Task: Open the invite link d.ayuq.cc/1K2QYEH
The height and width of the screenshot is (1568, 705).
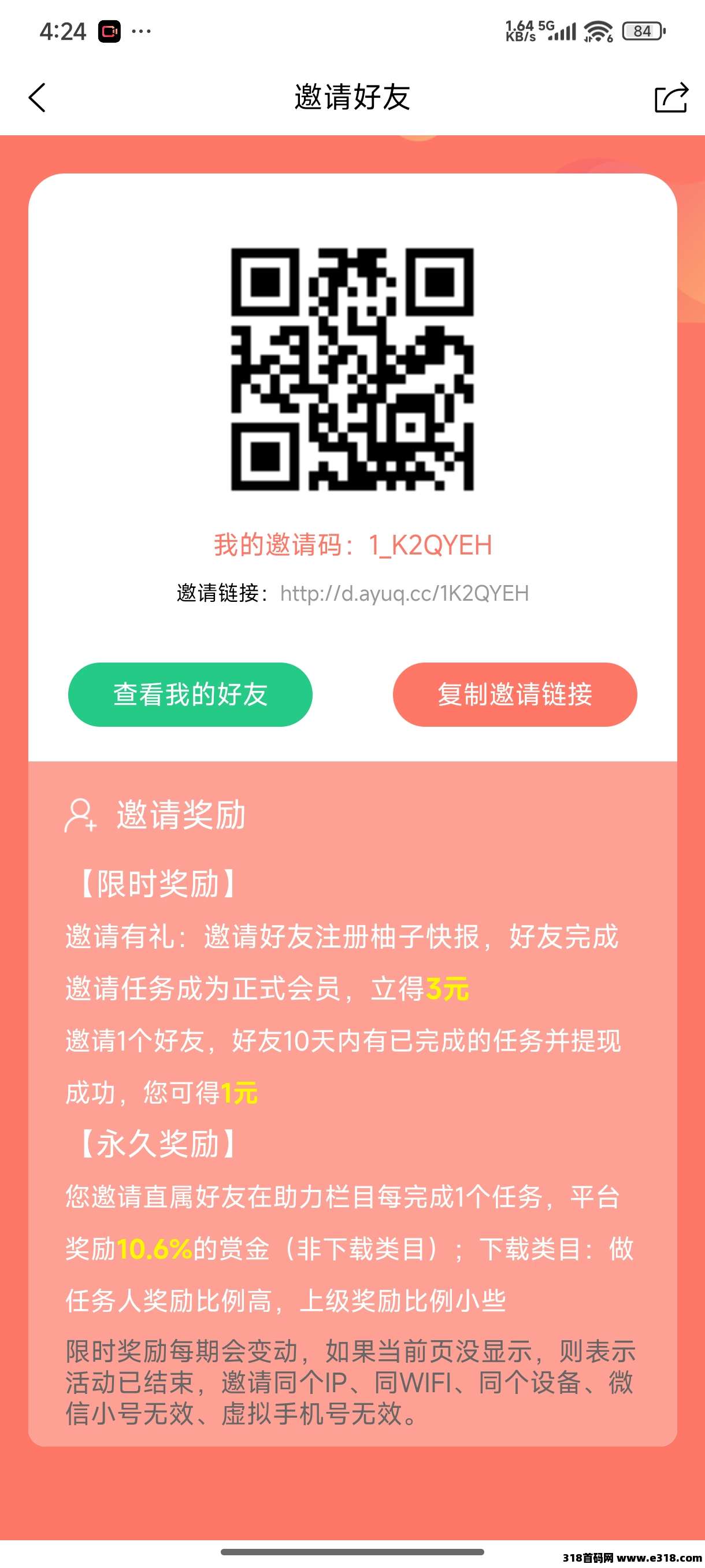Action: [404, 593]
